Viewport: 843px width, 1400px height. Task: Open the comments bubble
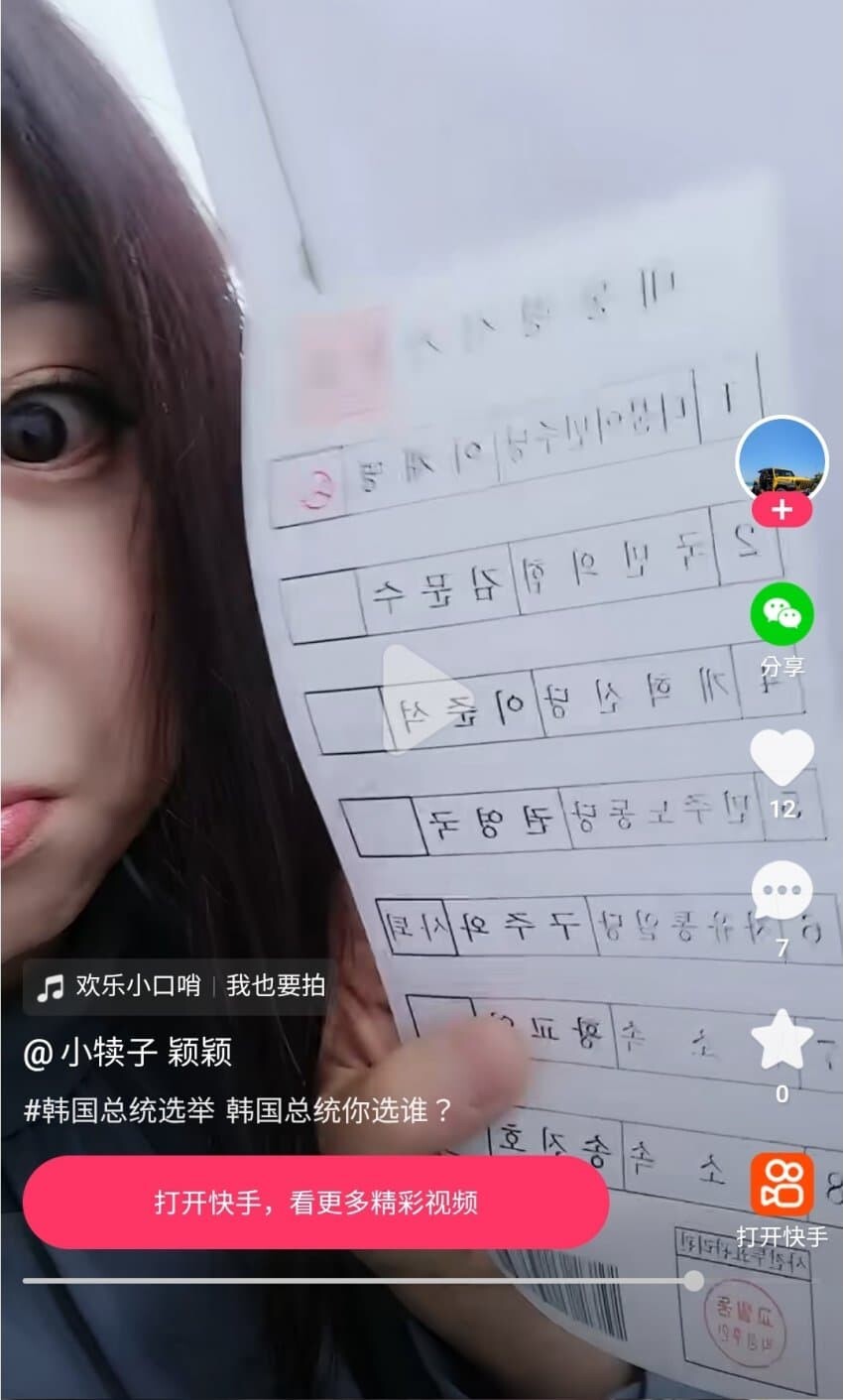point(782,891)
